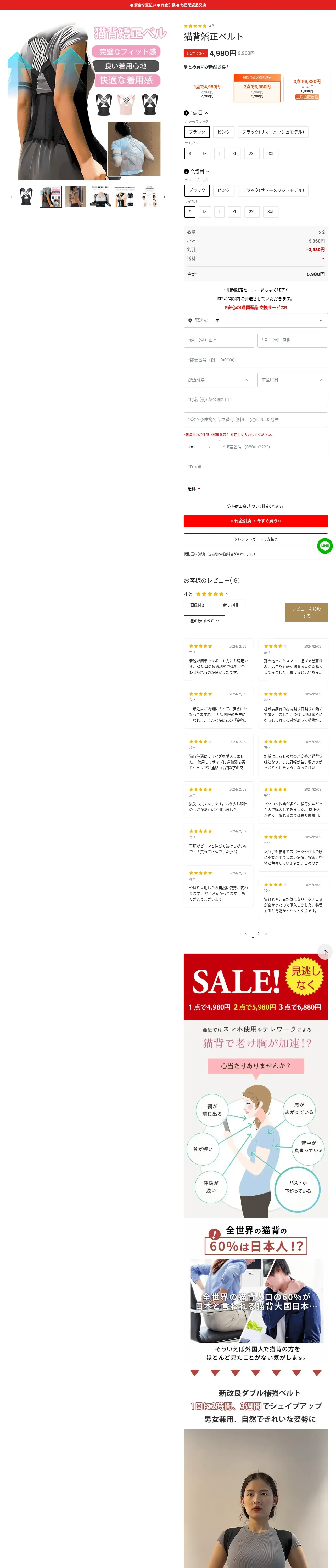Open the 配送先 country dropdown
This screenshot has height=1568, width=336.
pos(255,320)
